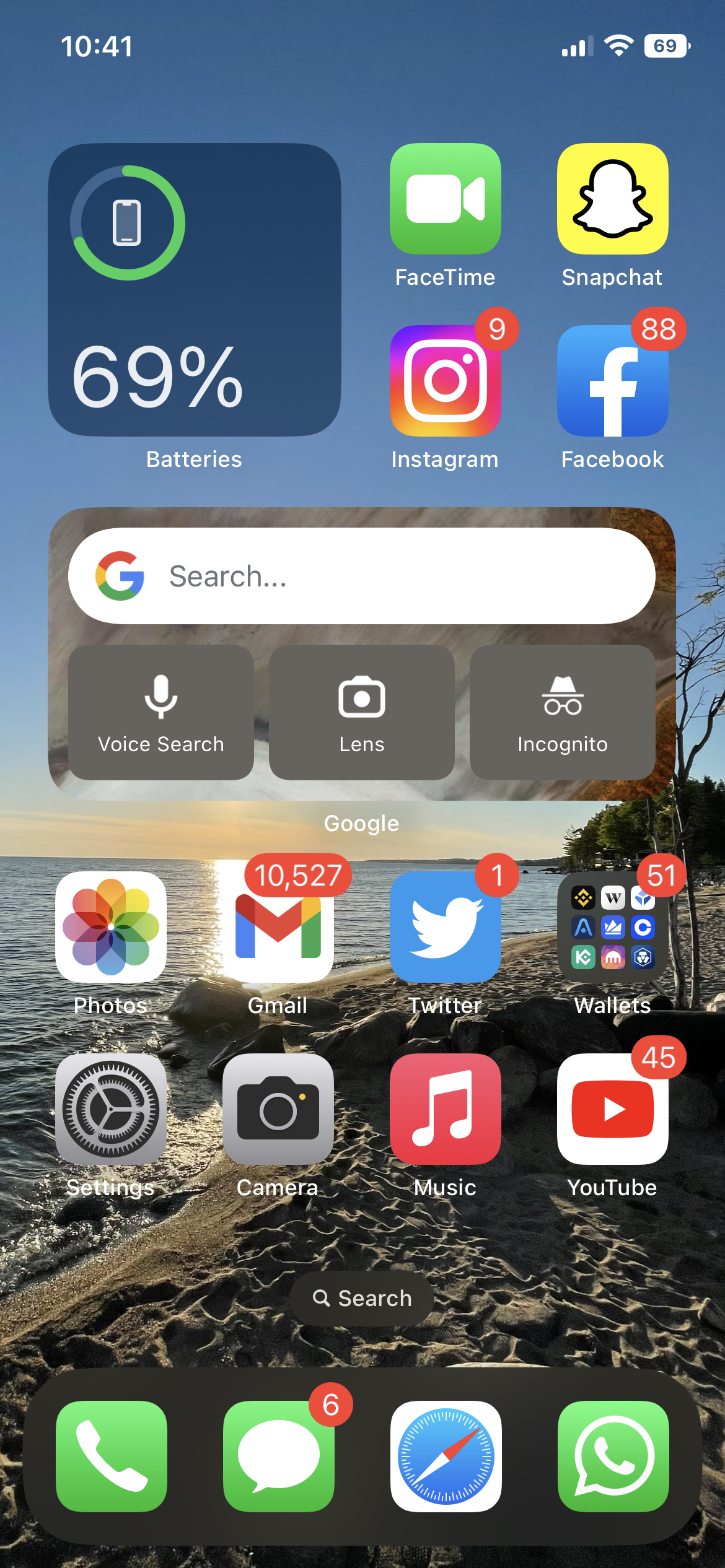Start a Google Voice Search
Screen dimensions: 725x1568
point(161,712)
